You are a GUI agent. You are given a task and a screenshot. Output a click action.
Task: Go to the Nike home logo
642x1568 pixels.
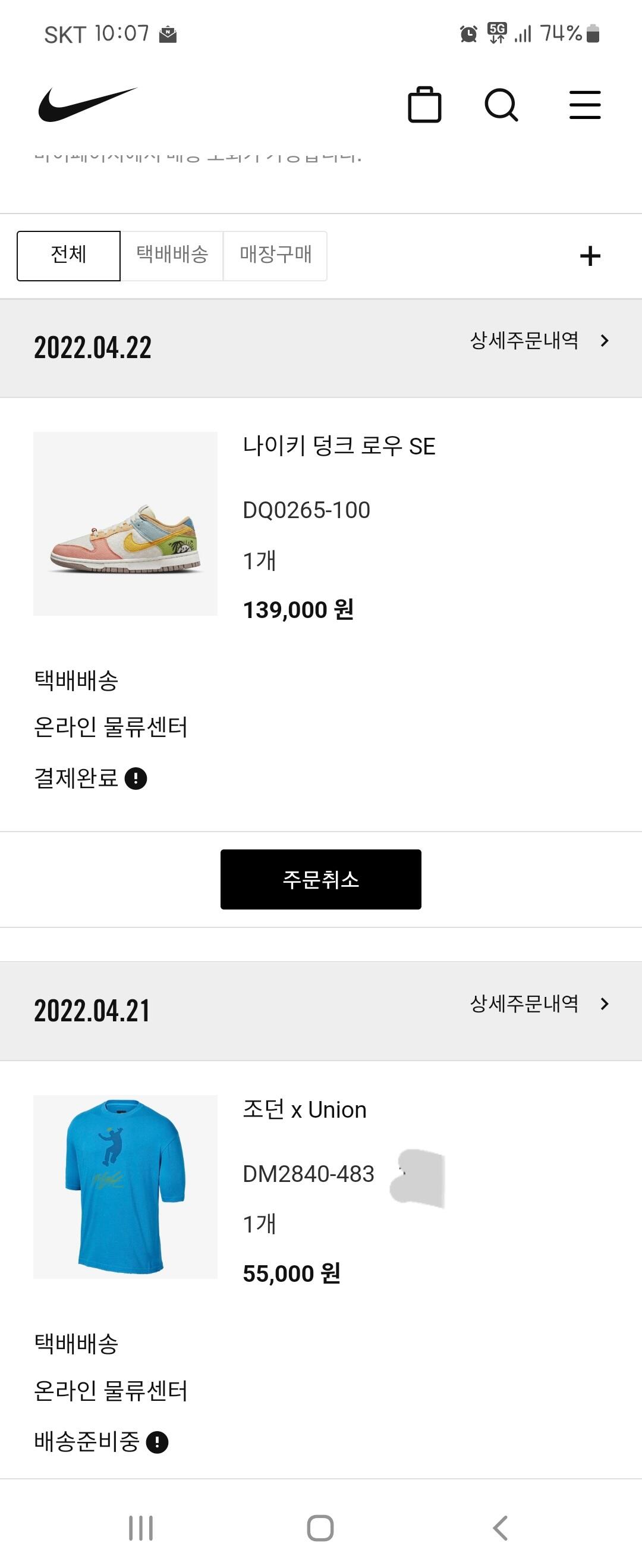(87, 105)
